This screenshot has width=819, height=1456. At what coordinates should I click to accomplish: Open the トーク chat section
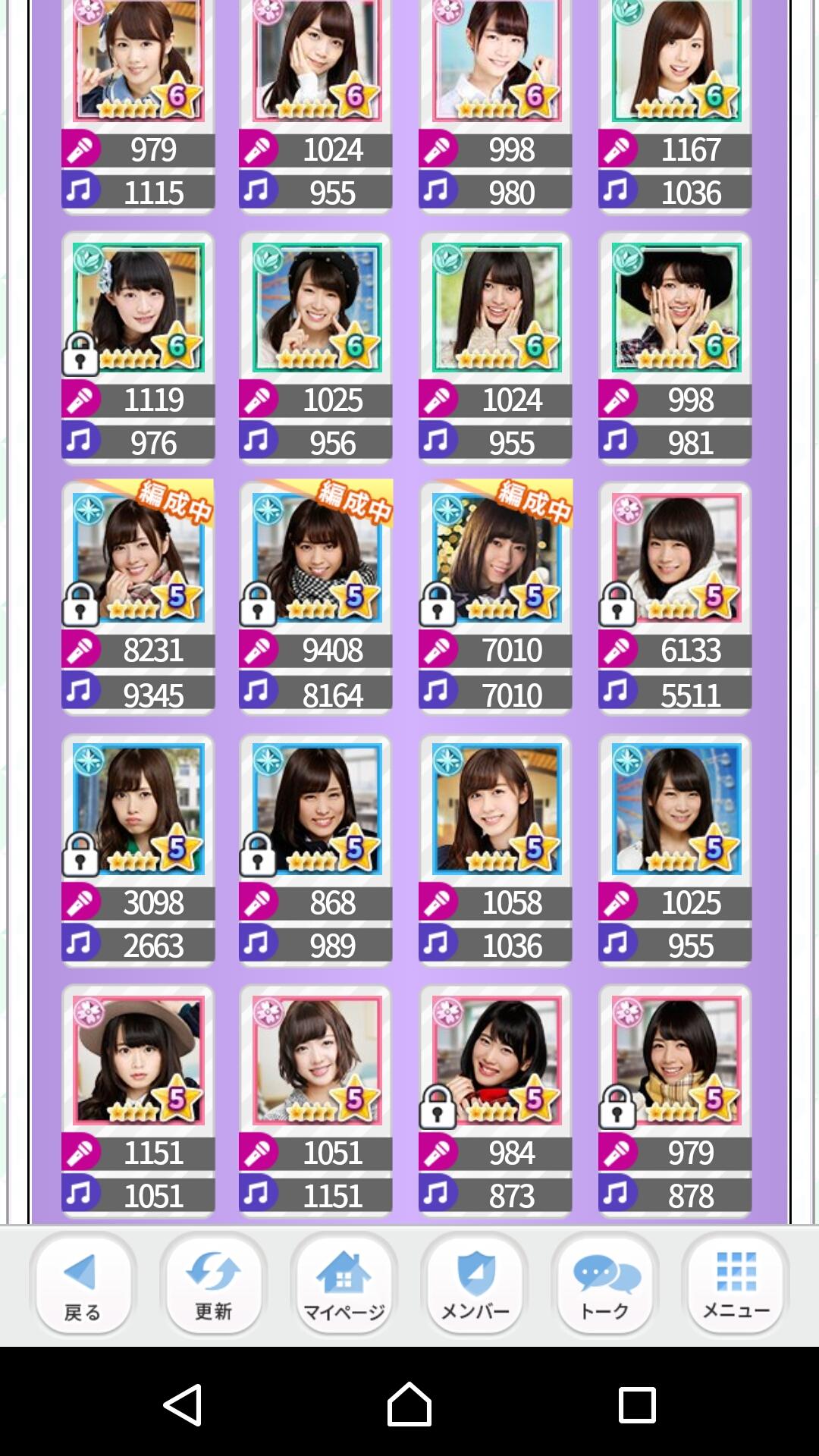tap(605, 1283)
